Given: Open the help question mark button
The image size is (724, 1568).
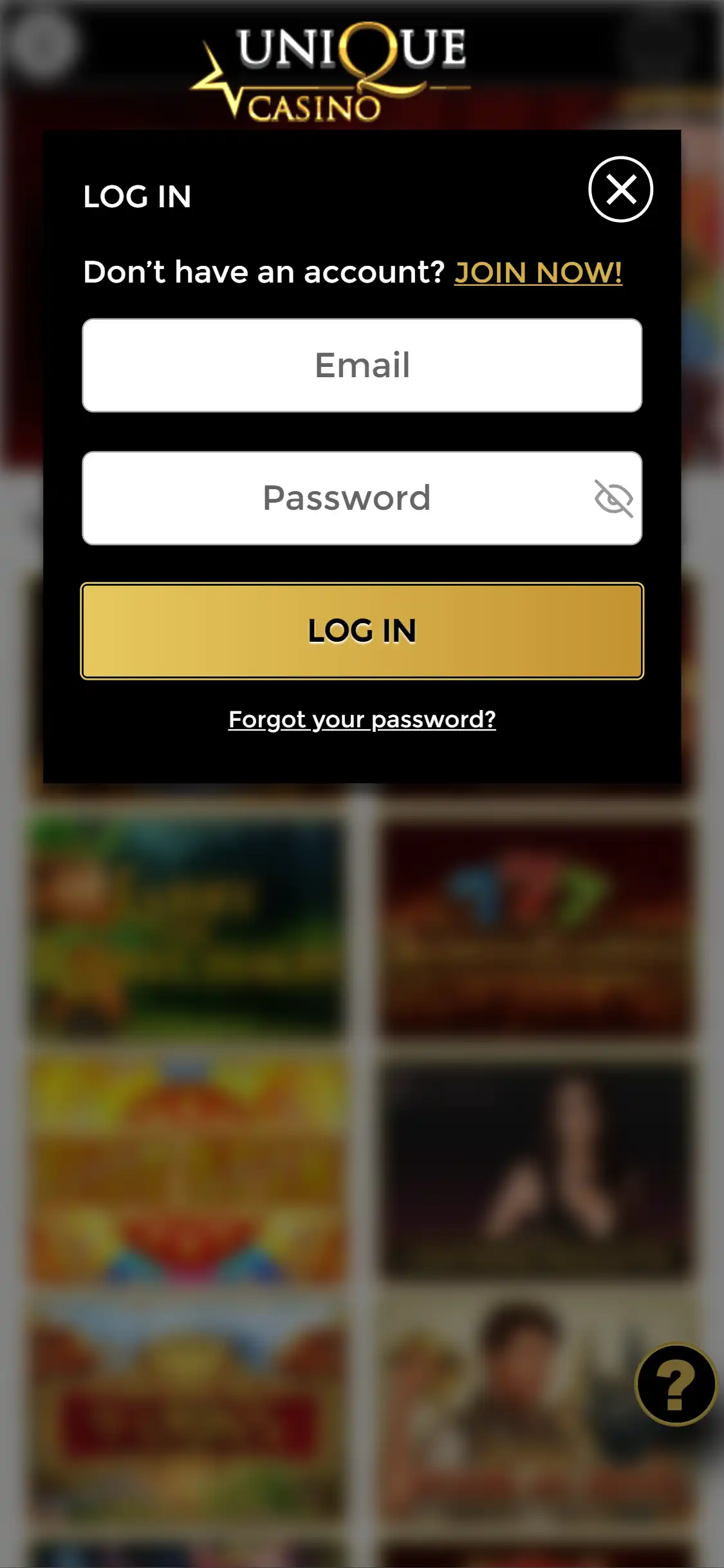Looking at the screenshot, I should pyautogui.click(x=675, y=1384).
